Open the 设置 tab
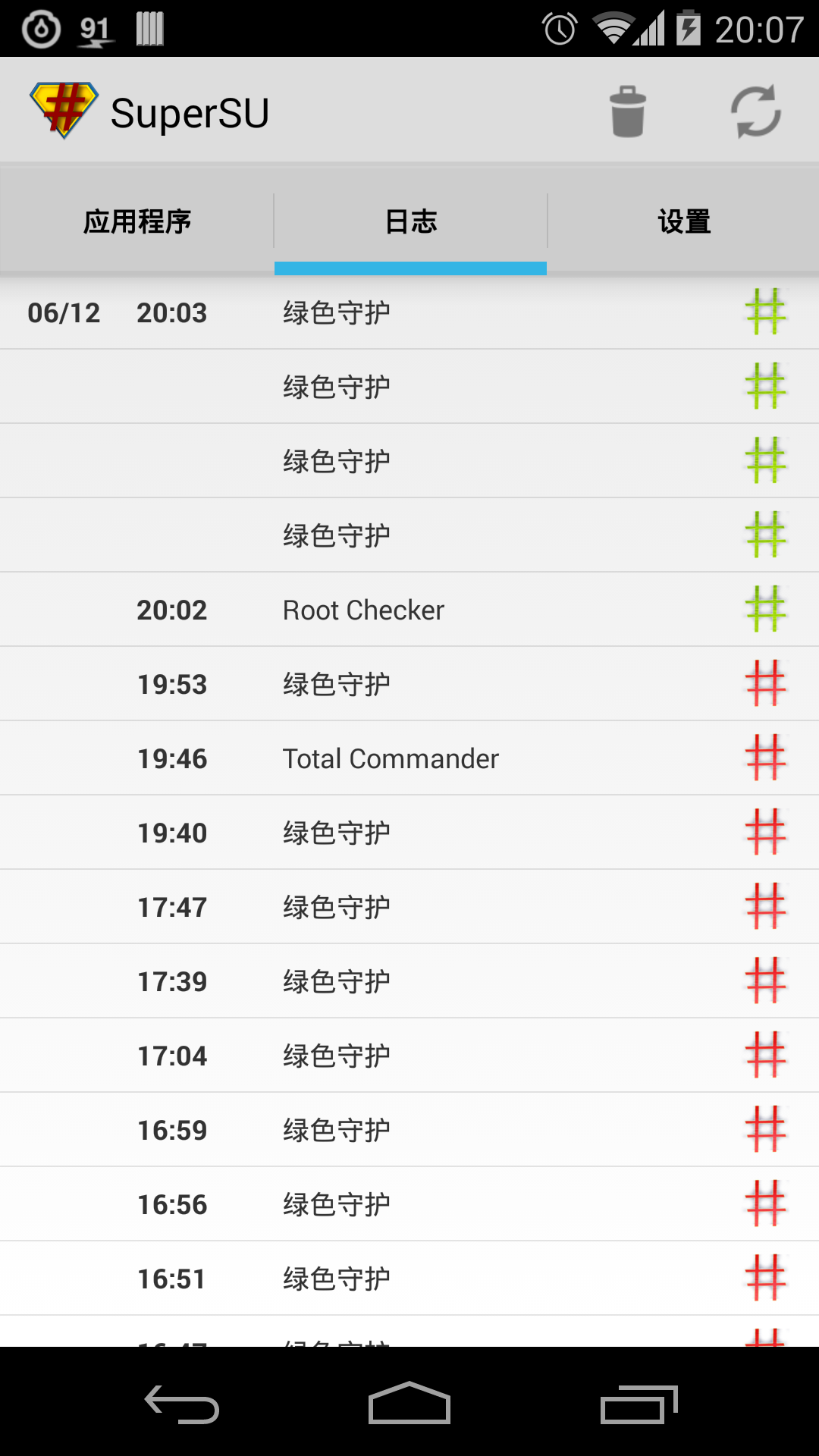The image size is (819, 1456). click(684, 221)
